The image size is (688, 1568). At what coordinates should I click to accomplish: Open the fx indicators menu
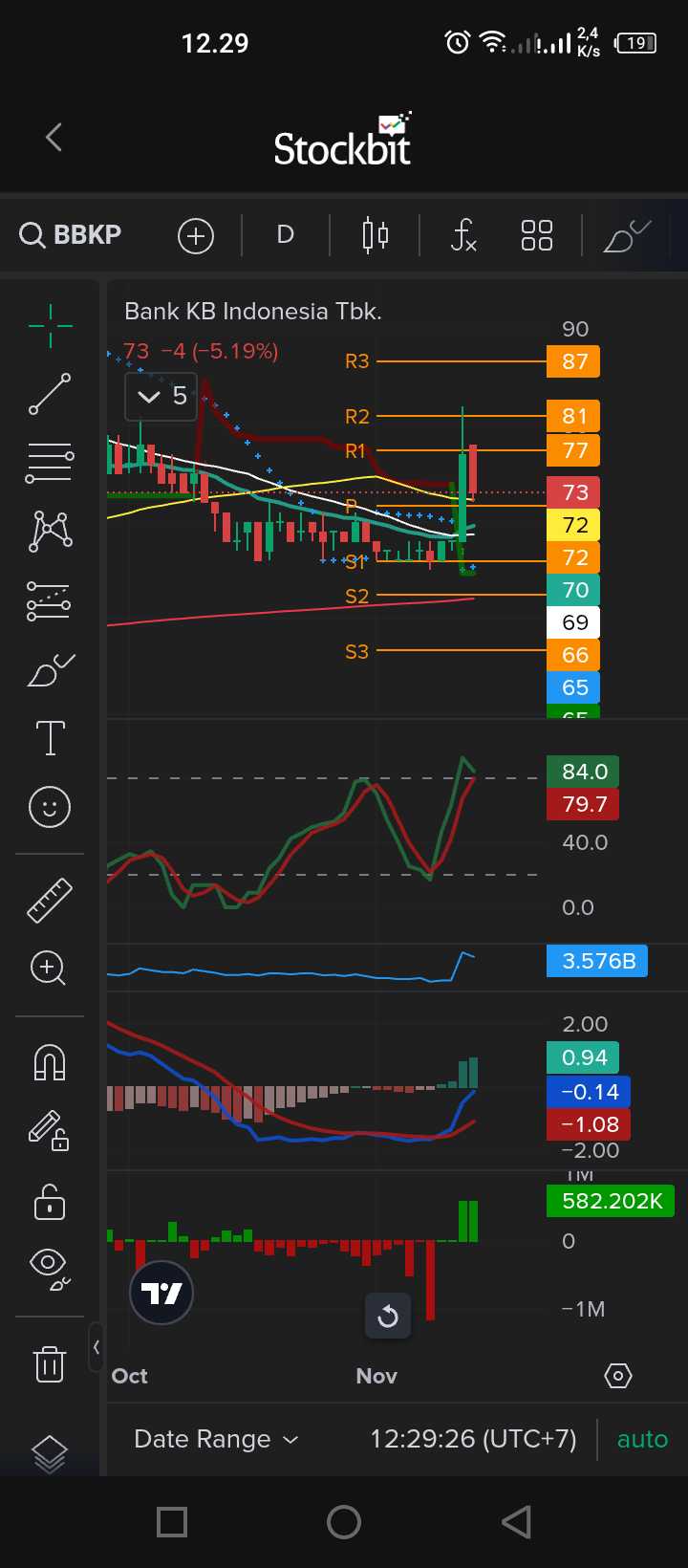[x=463, y=235]
